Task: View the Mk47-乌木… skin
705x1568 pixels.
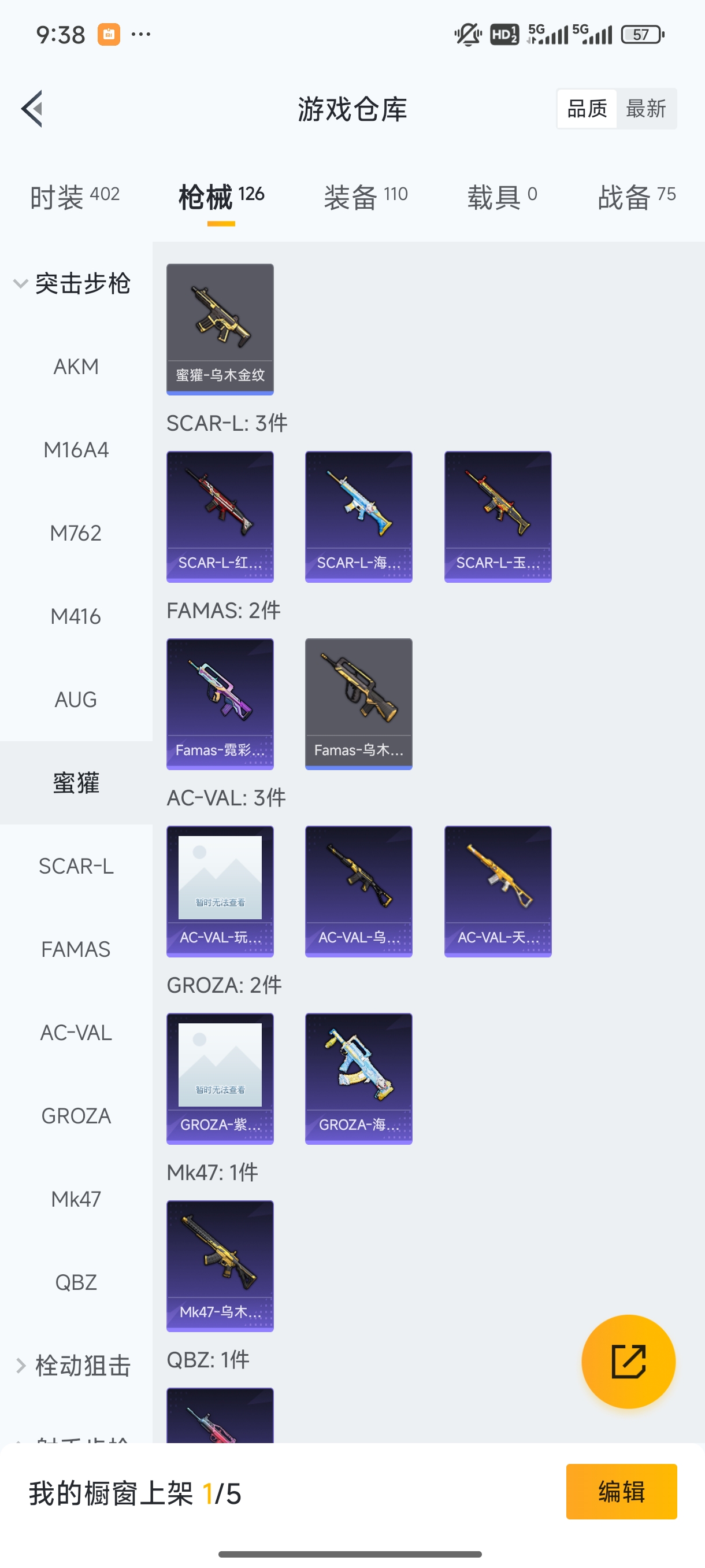Action: click(220, 1266)
